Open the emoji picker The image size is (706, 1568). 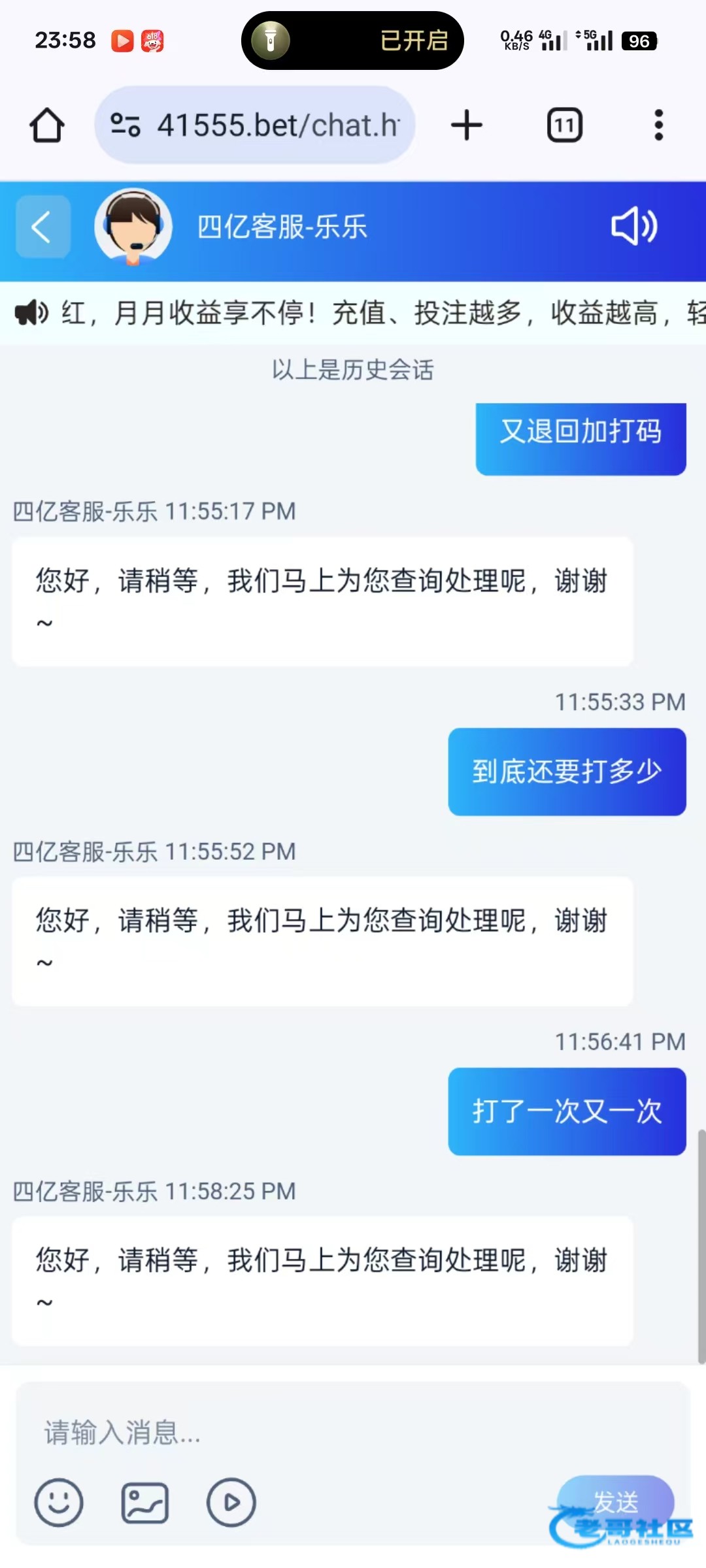(59, 1502)
